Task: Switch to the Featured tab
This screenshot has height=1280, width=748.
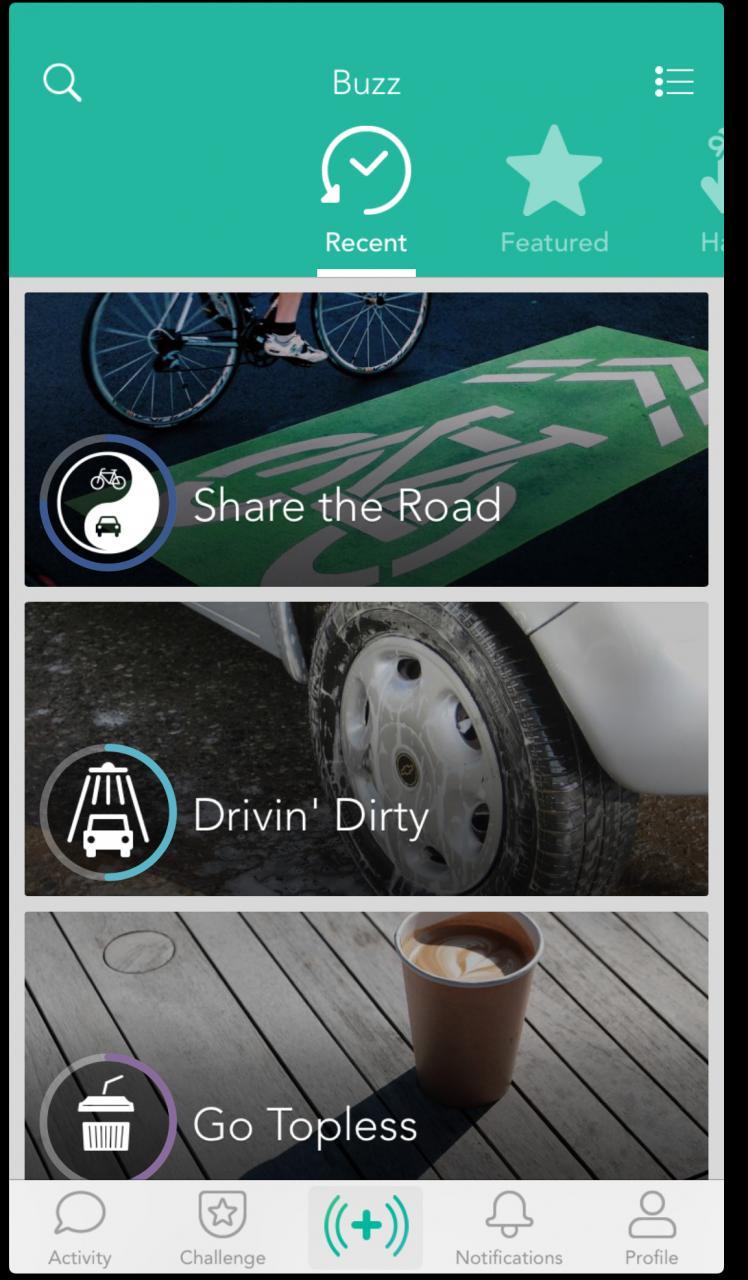Action: click(554, 192)
